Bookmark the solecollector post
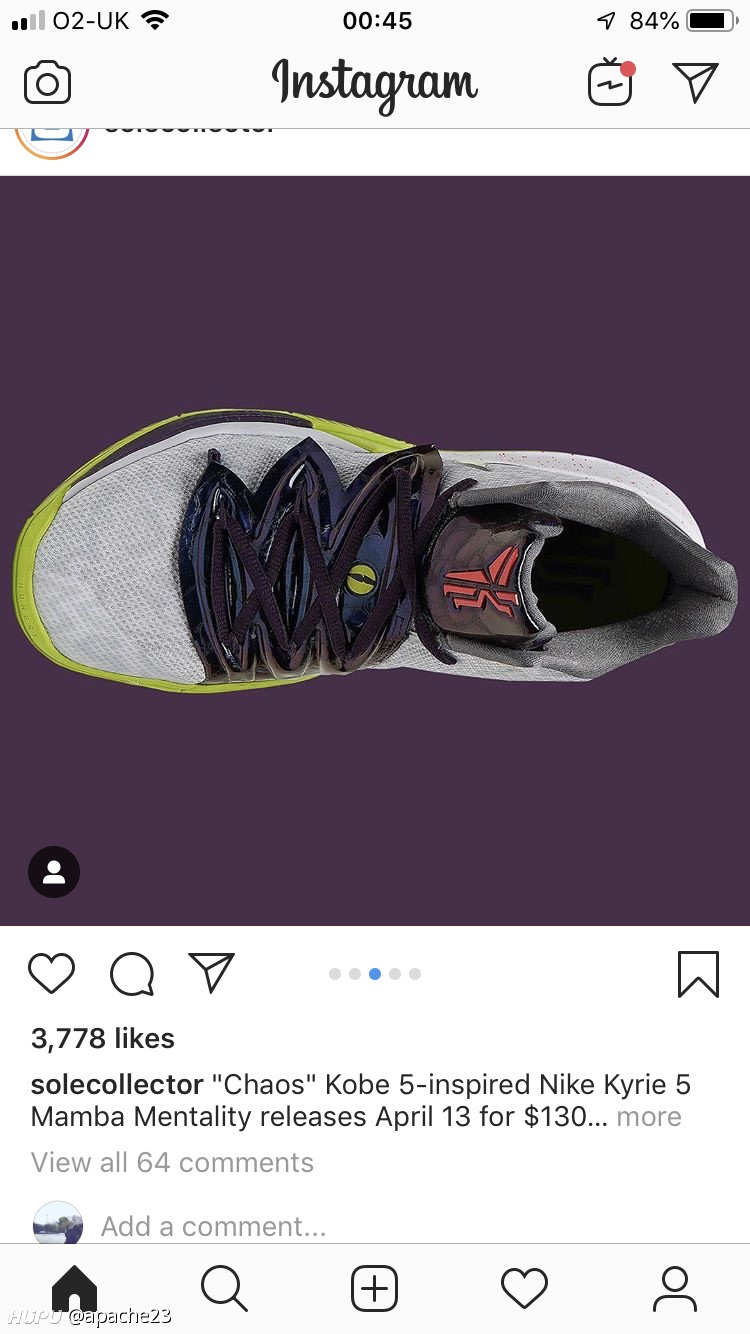Screen dimensions: 750x1334 pyautogui.click(x=698, y=974)
